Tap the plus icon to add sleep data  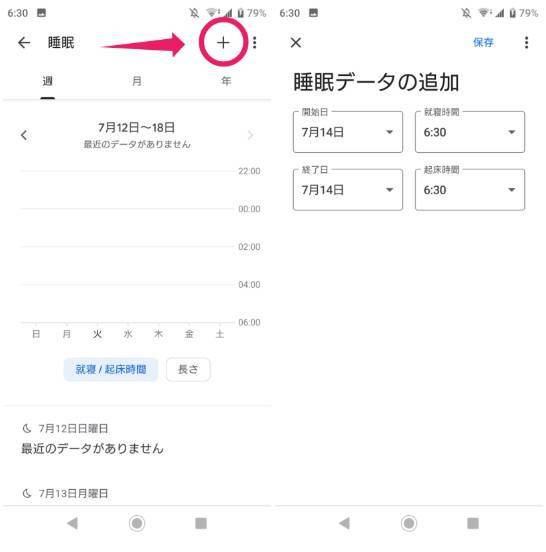tap(223, 43)
